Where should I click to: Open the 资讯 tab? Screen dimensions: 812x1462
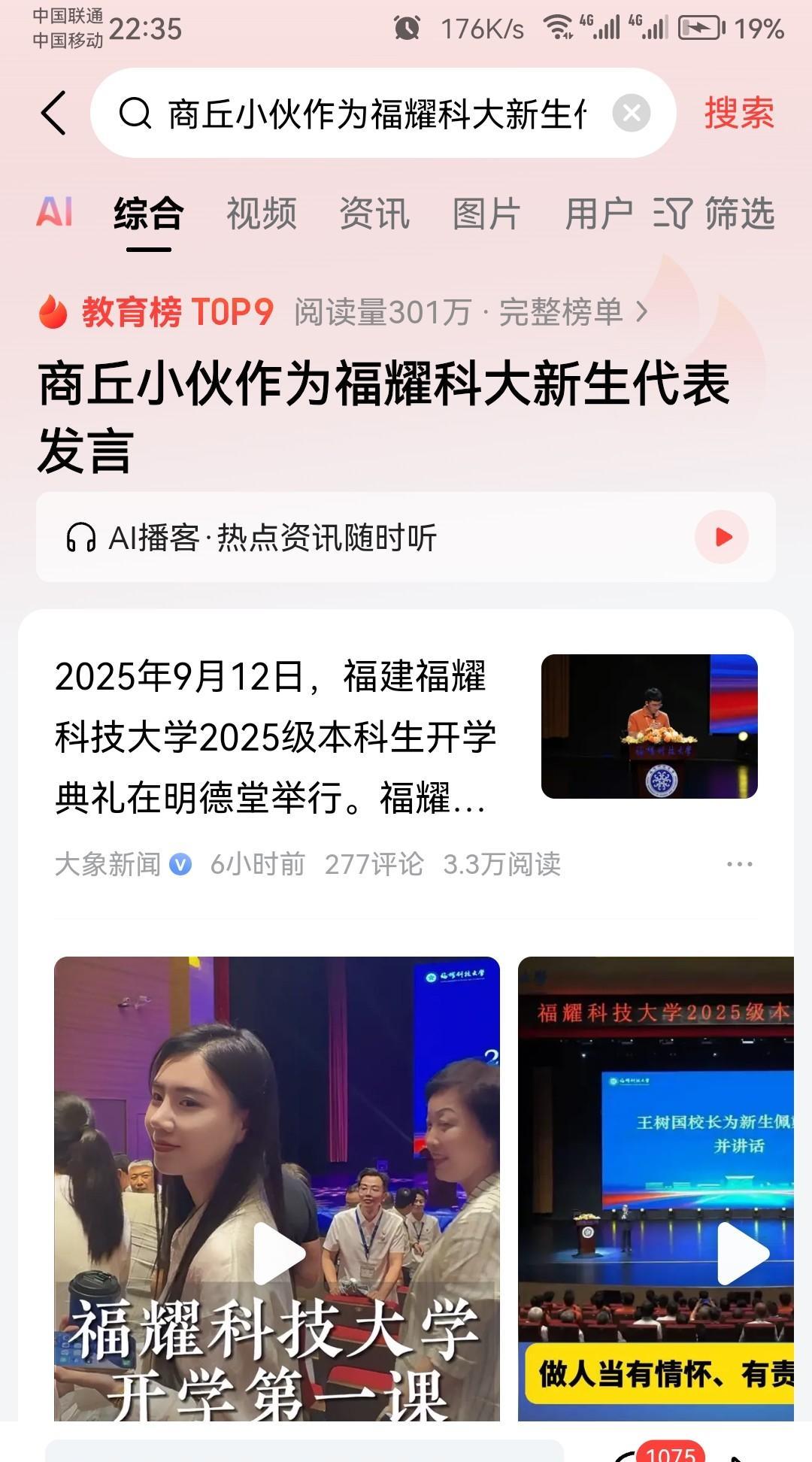(x=374, y=213)
